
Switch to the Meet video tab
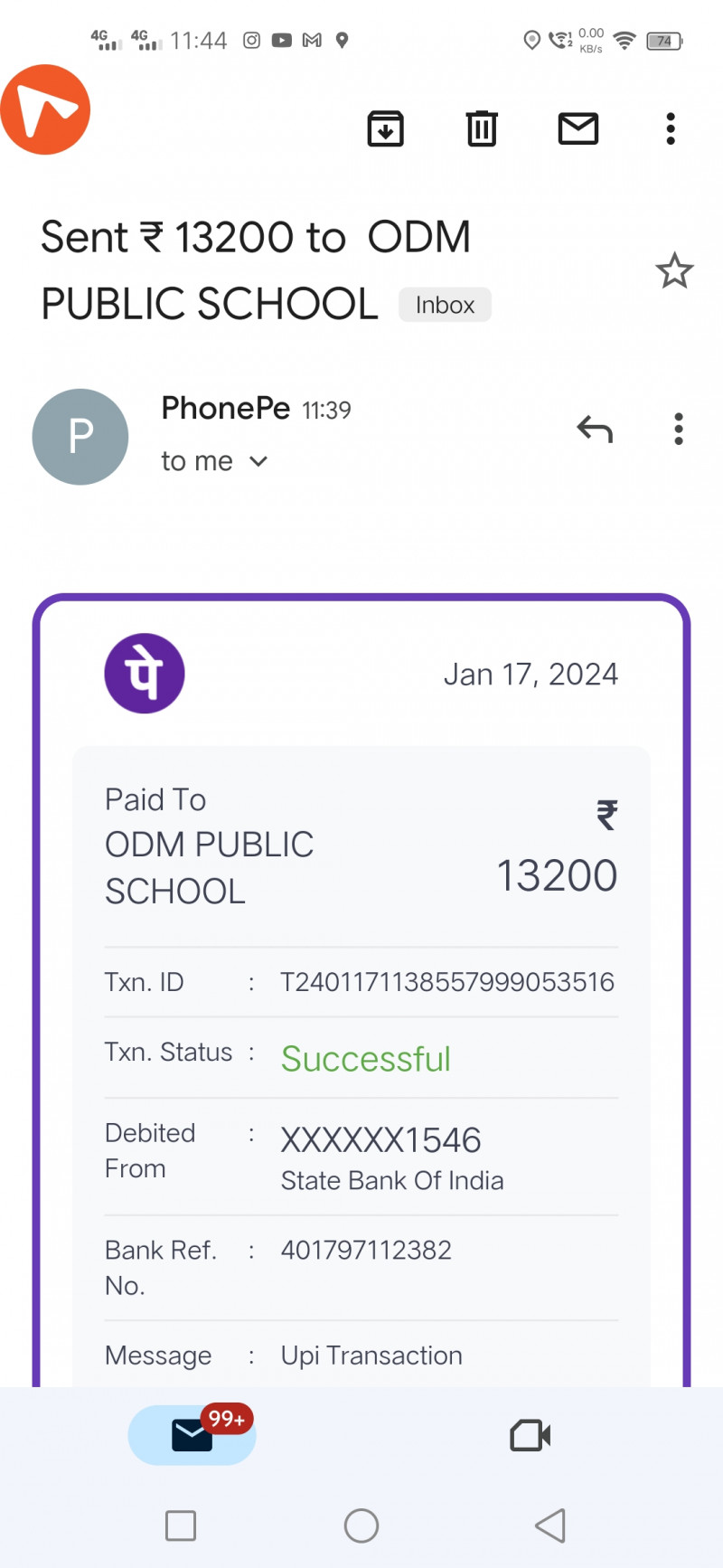(531, 1435)
